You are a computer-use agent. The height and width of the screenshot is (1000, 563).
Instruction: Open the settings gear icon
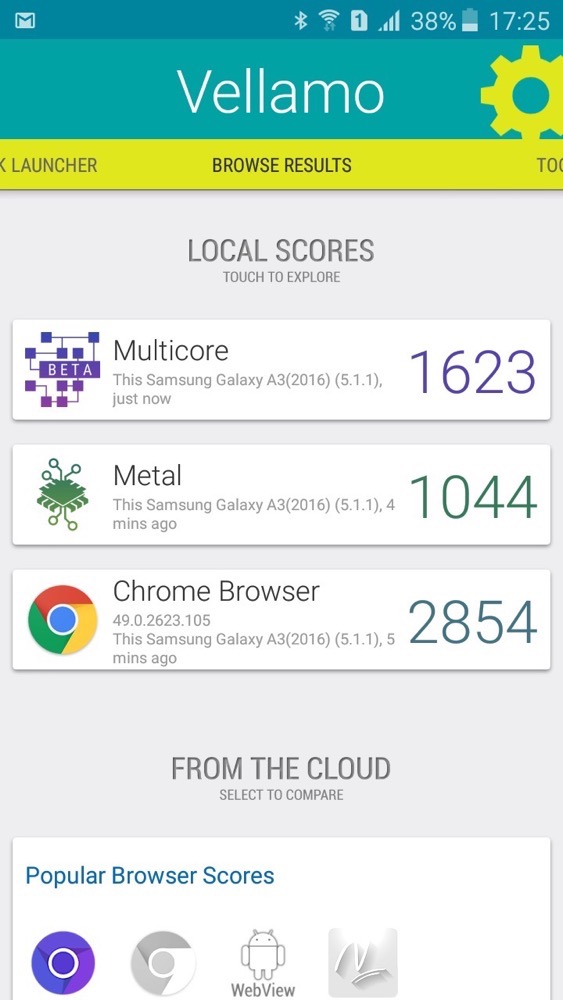[524, 92]
